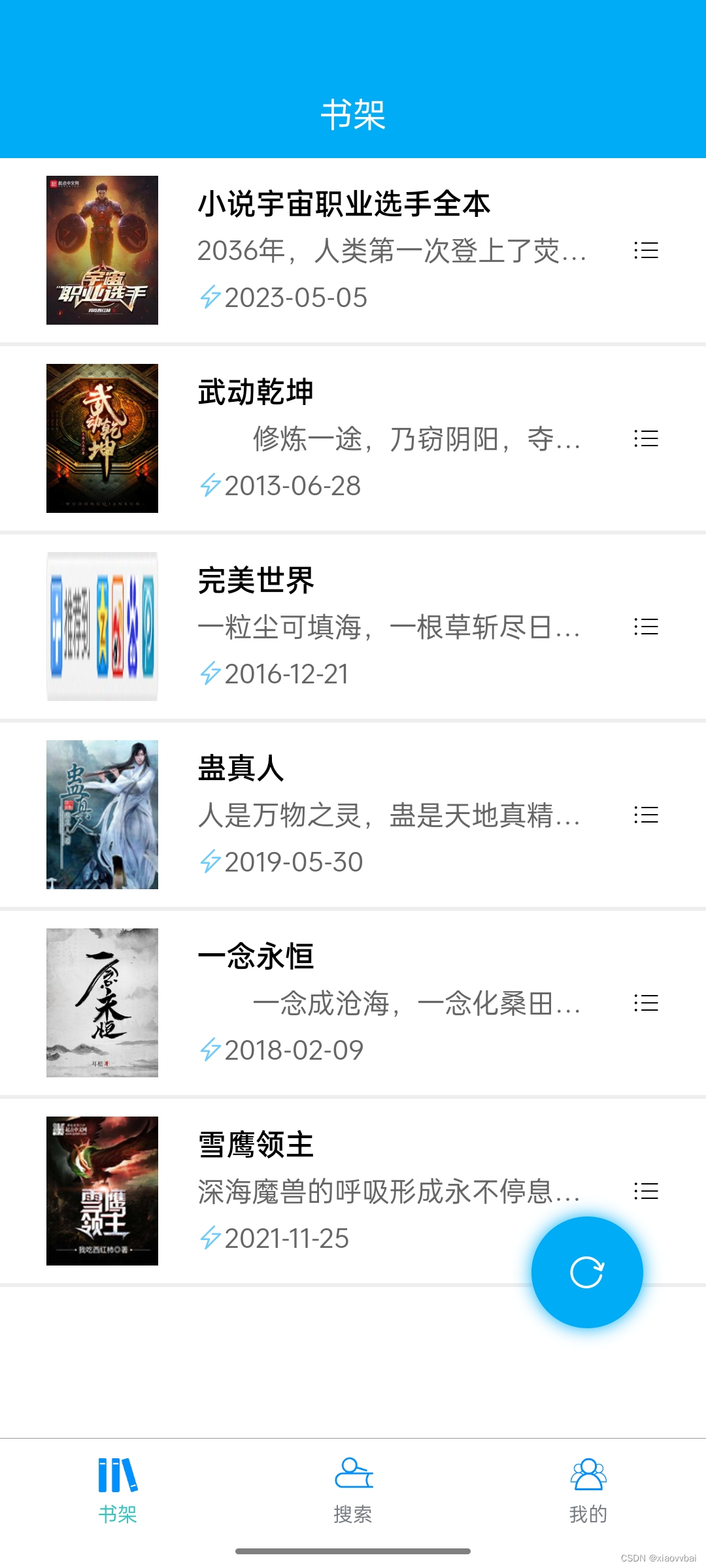Tap the blue refresh floating button
Viewport: 706px width, 1568px height.
click(587, 1271)
